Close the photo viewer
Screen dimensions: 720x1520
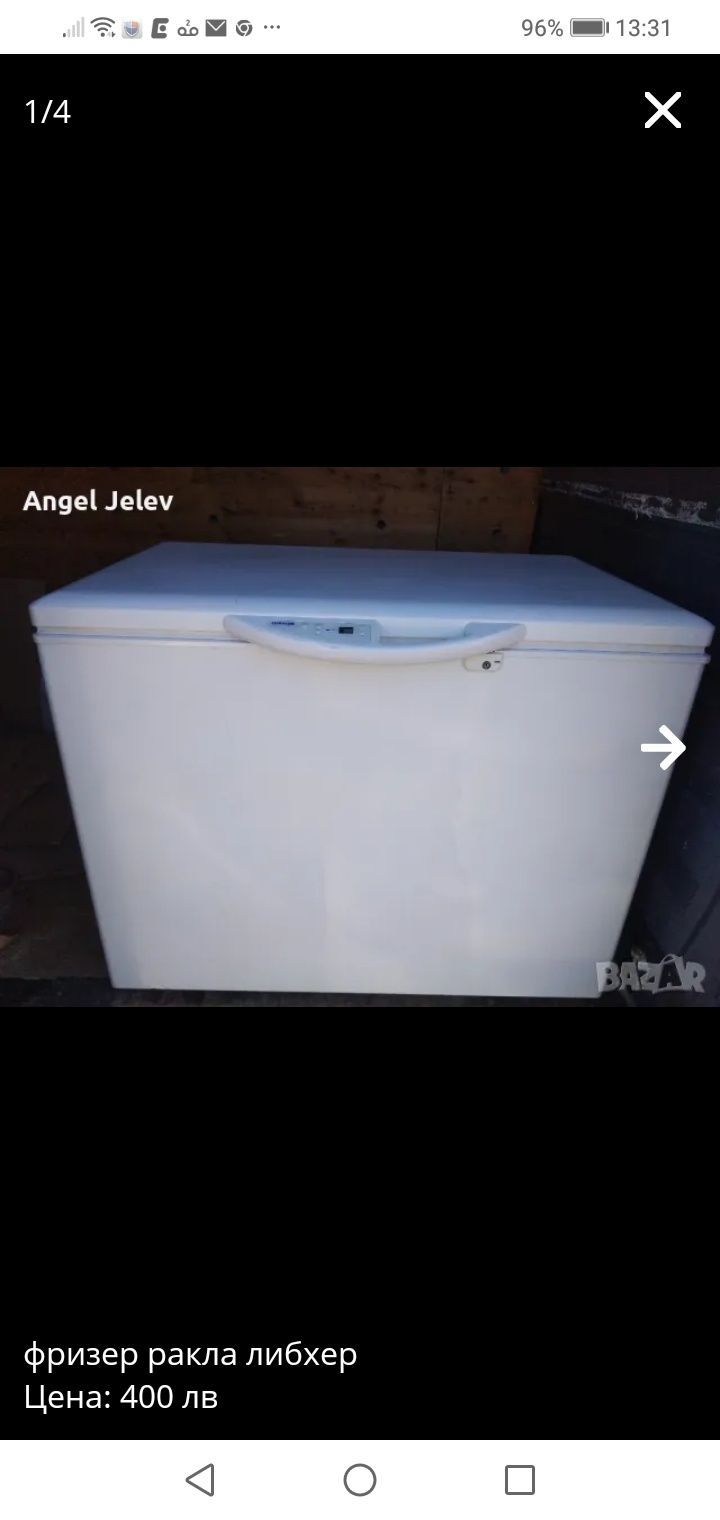click(x=662, y=111)
